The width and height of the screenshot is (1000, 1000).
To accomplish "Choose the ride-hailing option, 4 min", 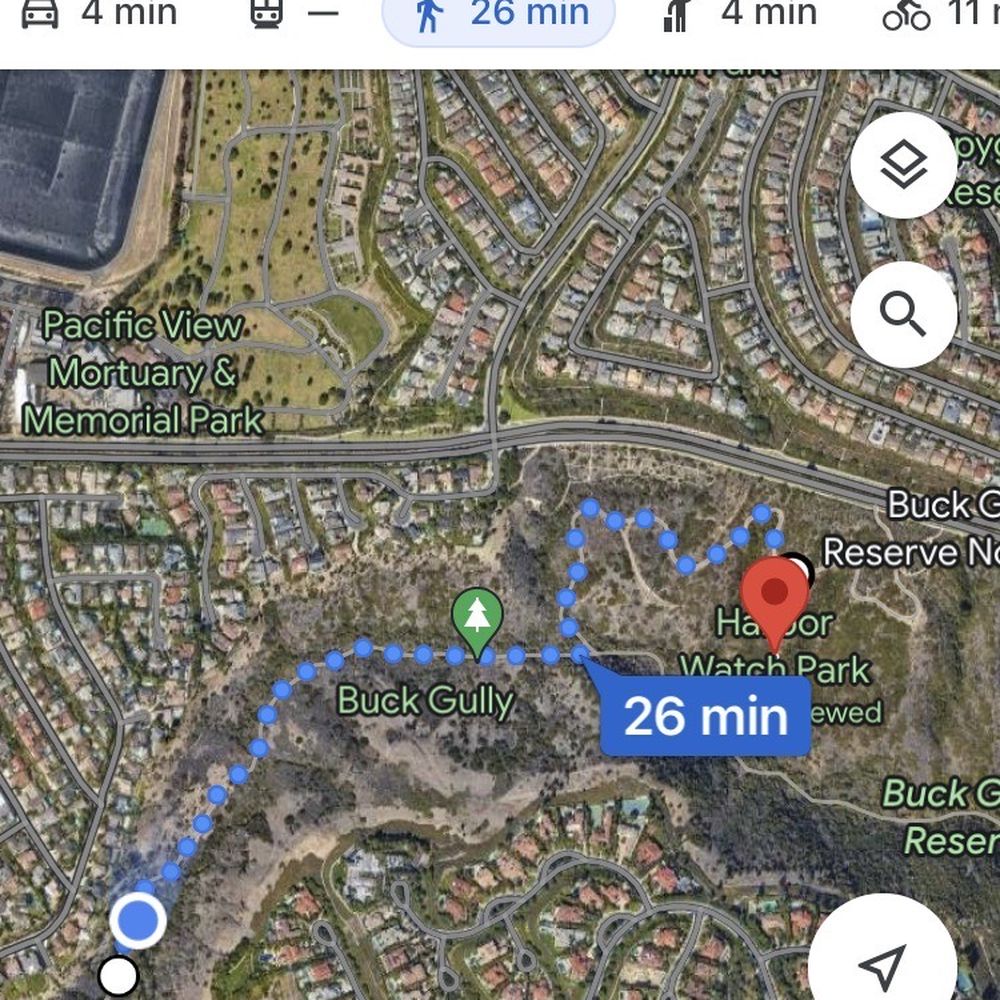I will click(x=740, y=14).
